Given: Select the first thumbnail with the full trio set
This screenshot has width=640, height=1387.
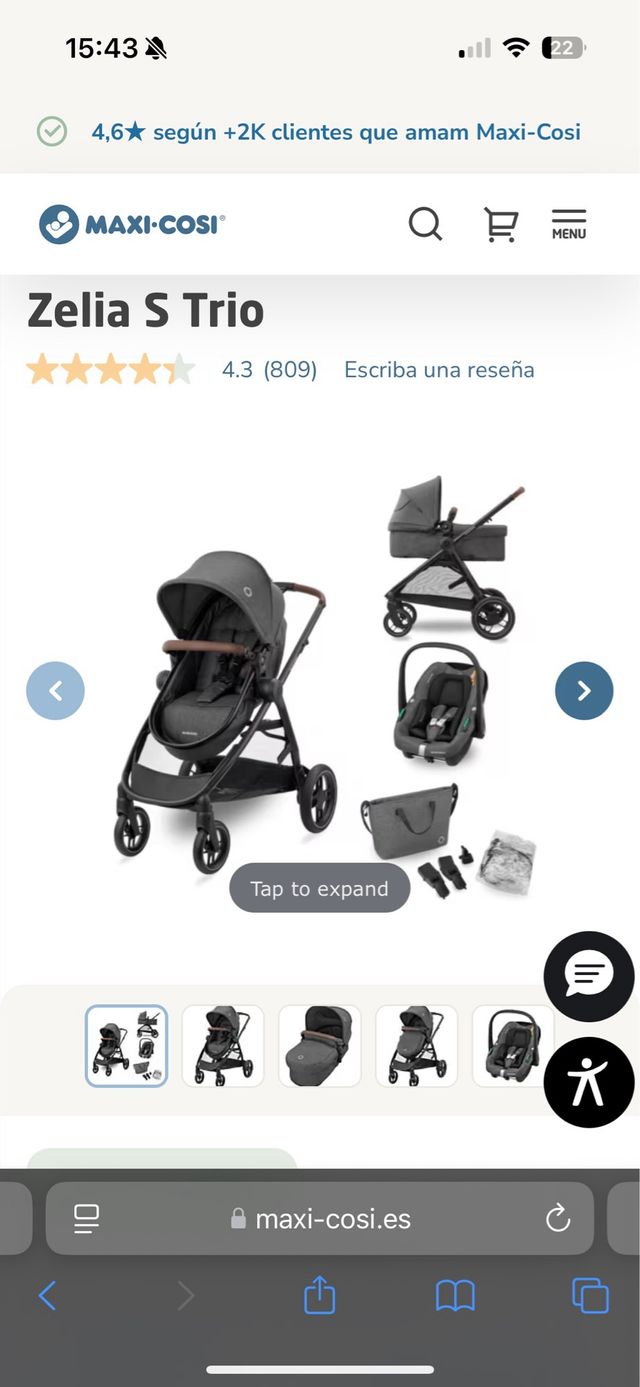Looking at the screenshot, I should [126, 1046].
